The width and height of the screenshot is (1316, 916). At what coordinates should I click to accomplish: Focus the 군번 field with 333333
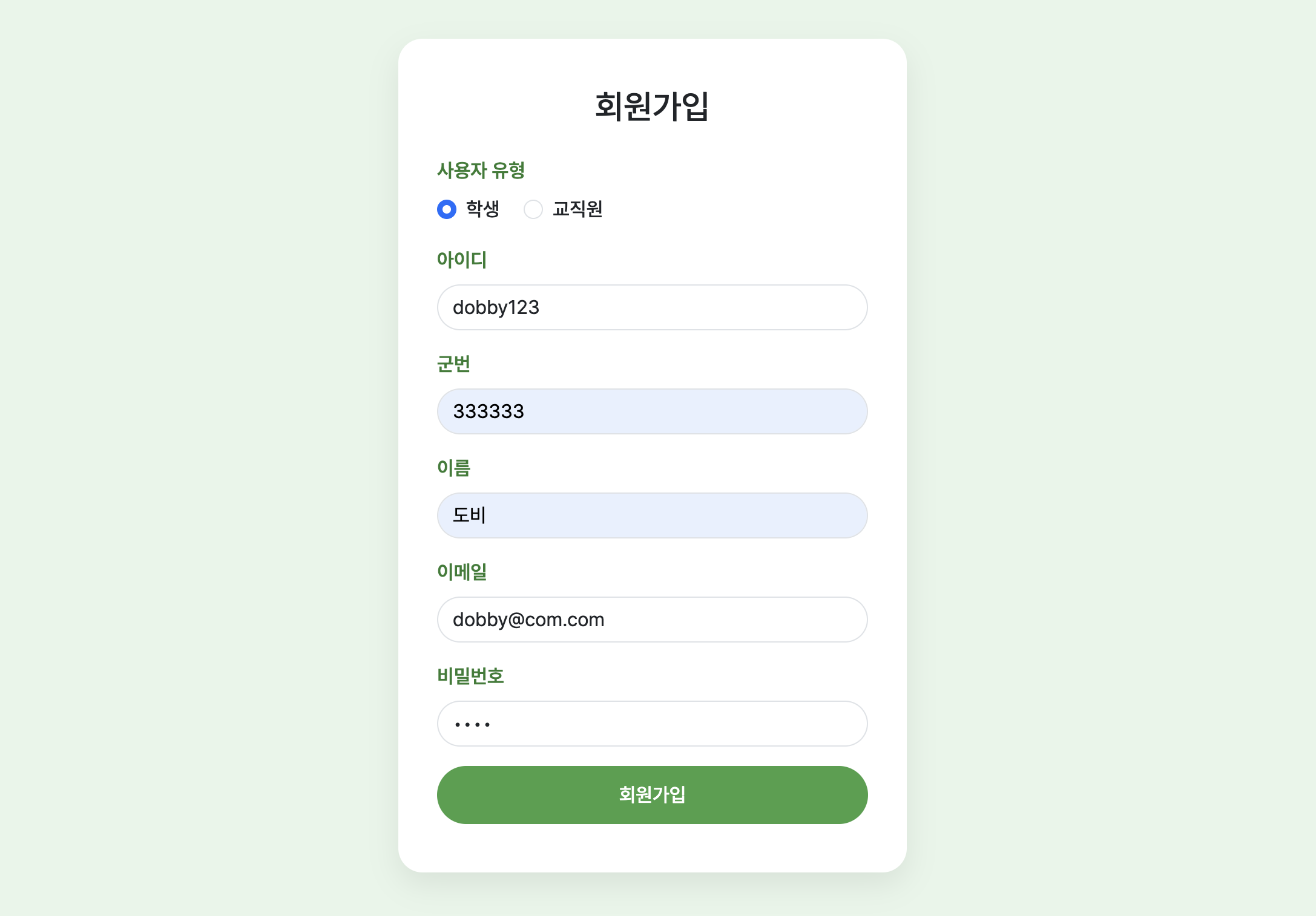[652, 411]
